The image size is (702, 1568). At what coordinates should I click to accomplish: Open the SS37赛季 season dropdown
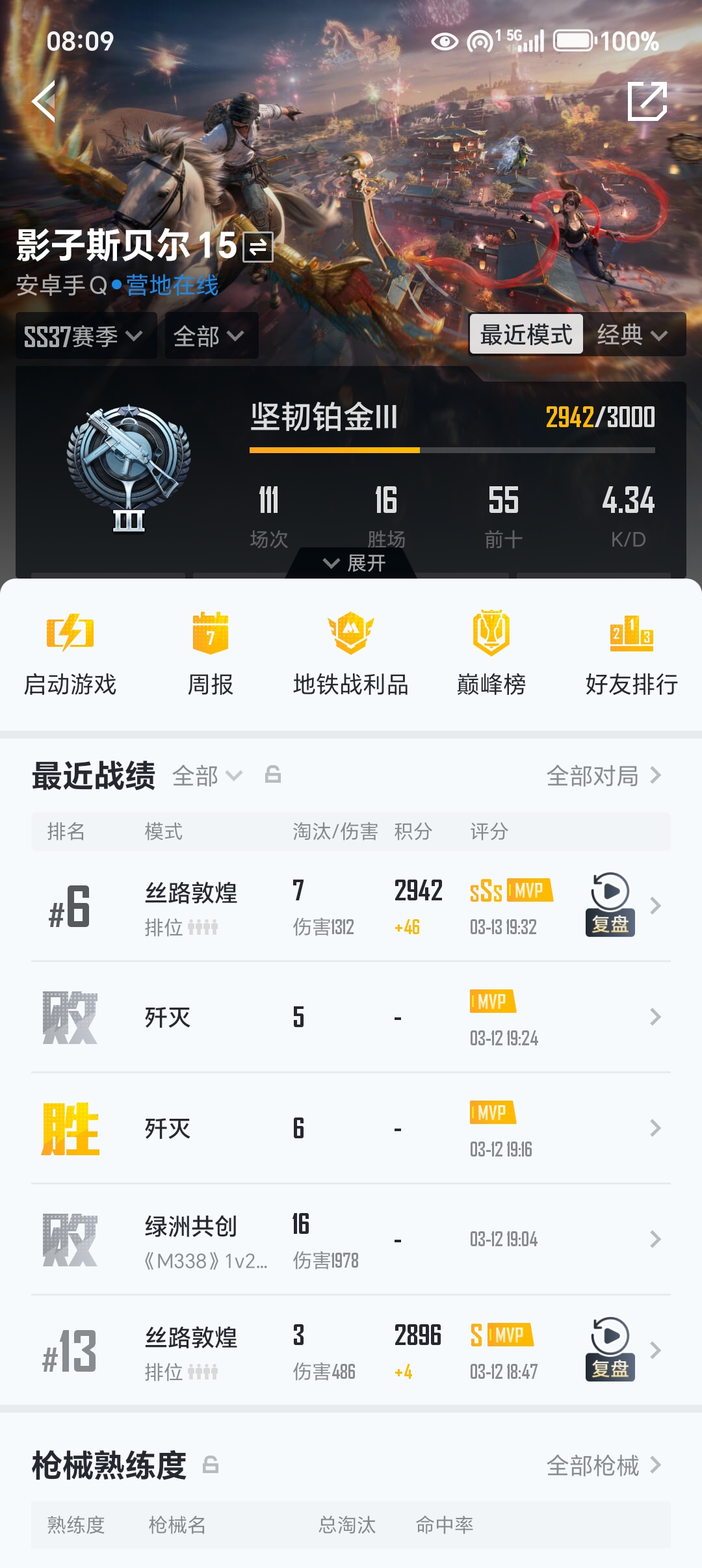click(85, 336)
